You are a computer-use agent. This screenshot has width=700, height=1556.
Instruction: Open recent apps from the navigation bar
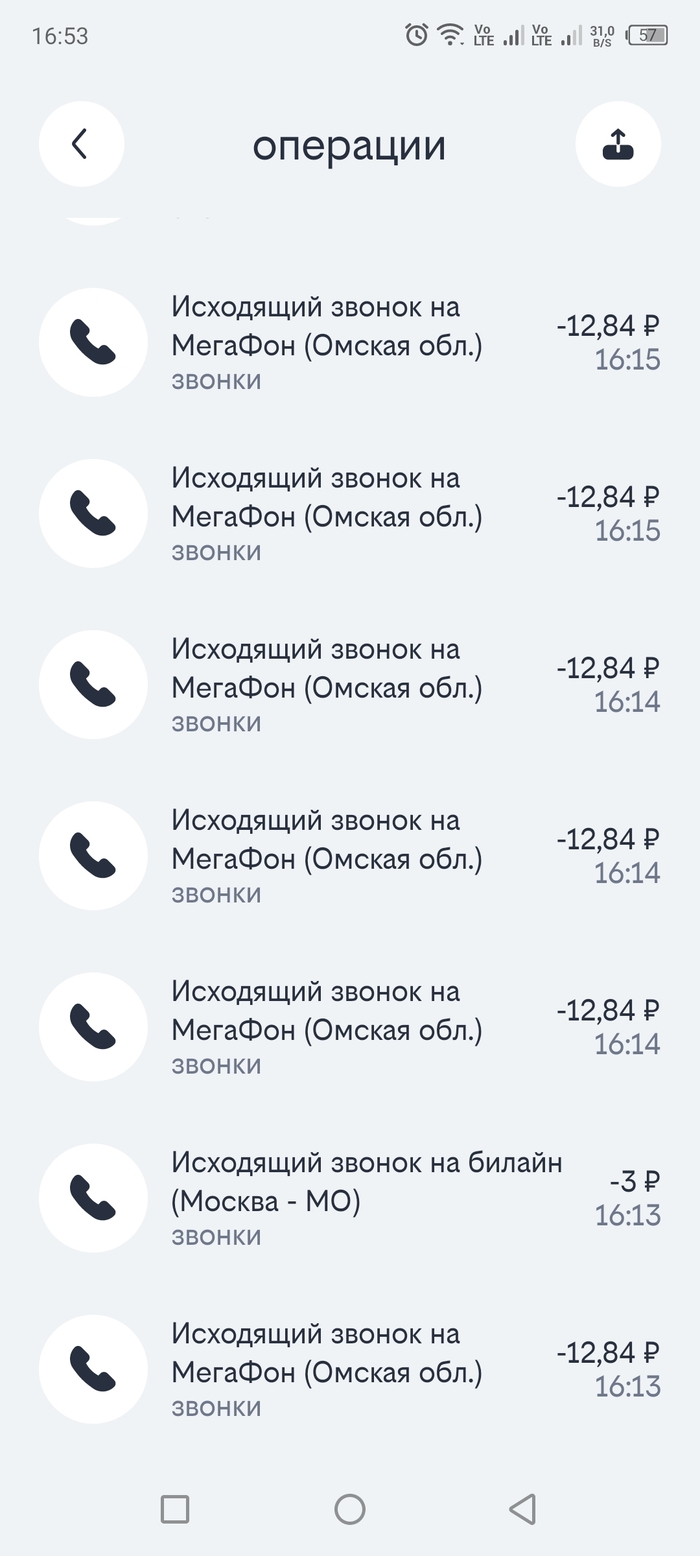(x=175, y=1509)
